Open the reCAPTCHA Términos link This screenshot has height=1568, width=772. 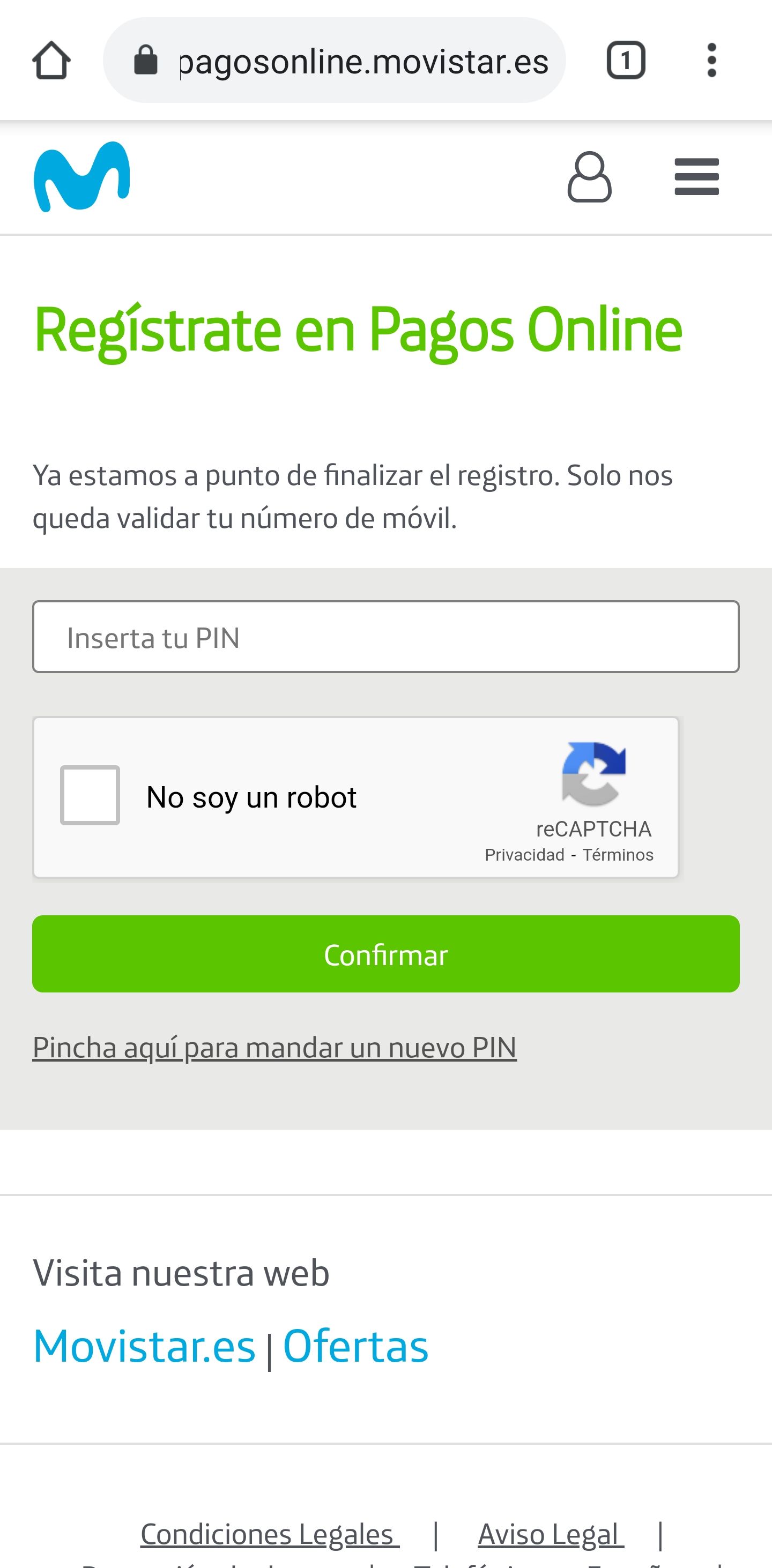619,854
